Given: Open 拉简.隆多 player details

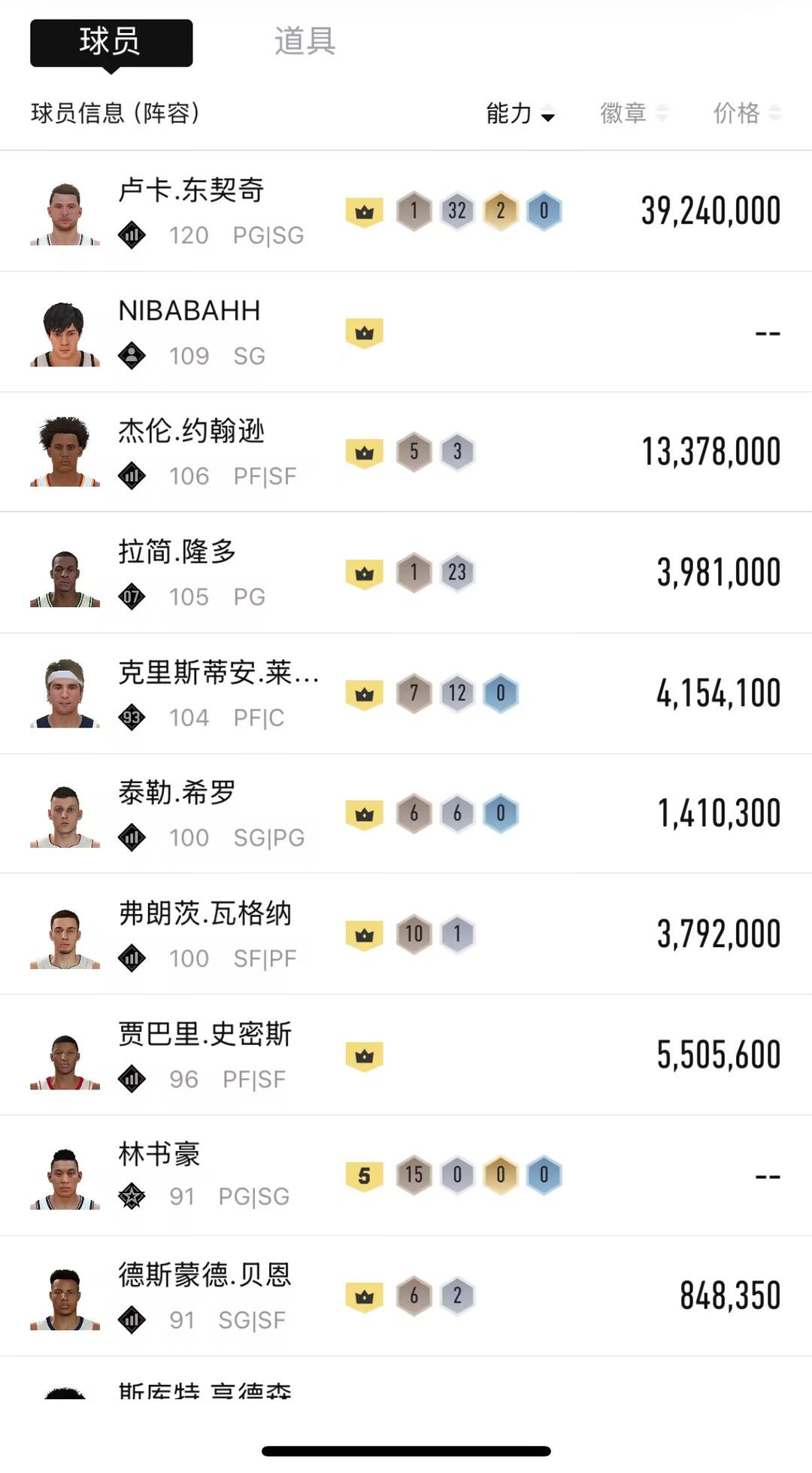Looking at the screenshot, I should (177, 552).
